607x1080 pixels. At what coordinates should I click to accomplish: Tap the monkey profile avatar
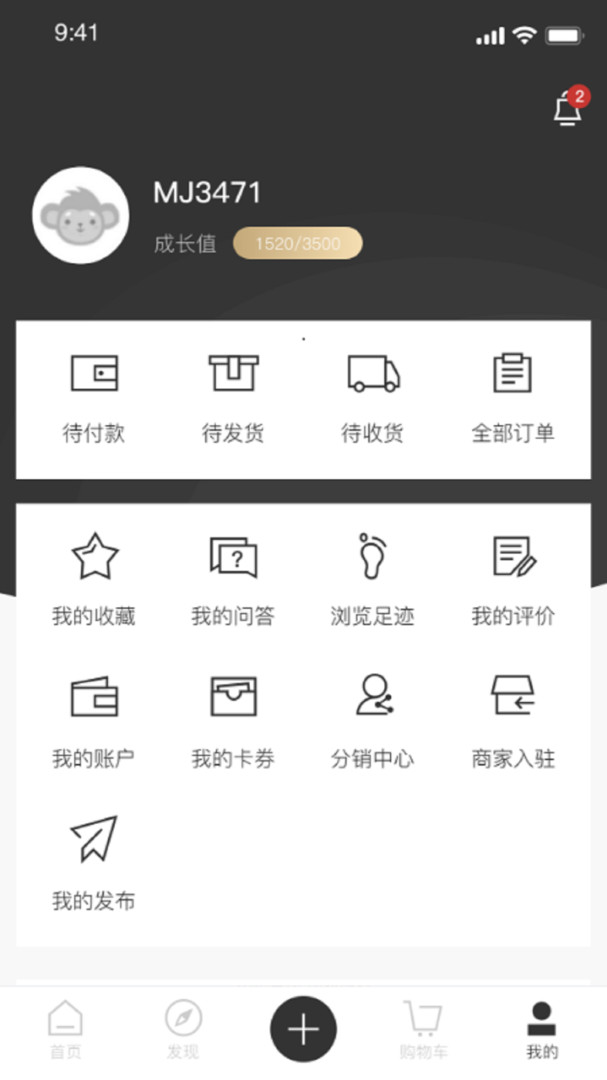[x=80, y=215]
